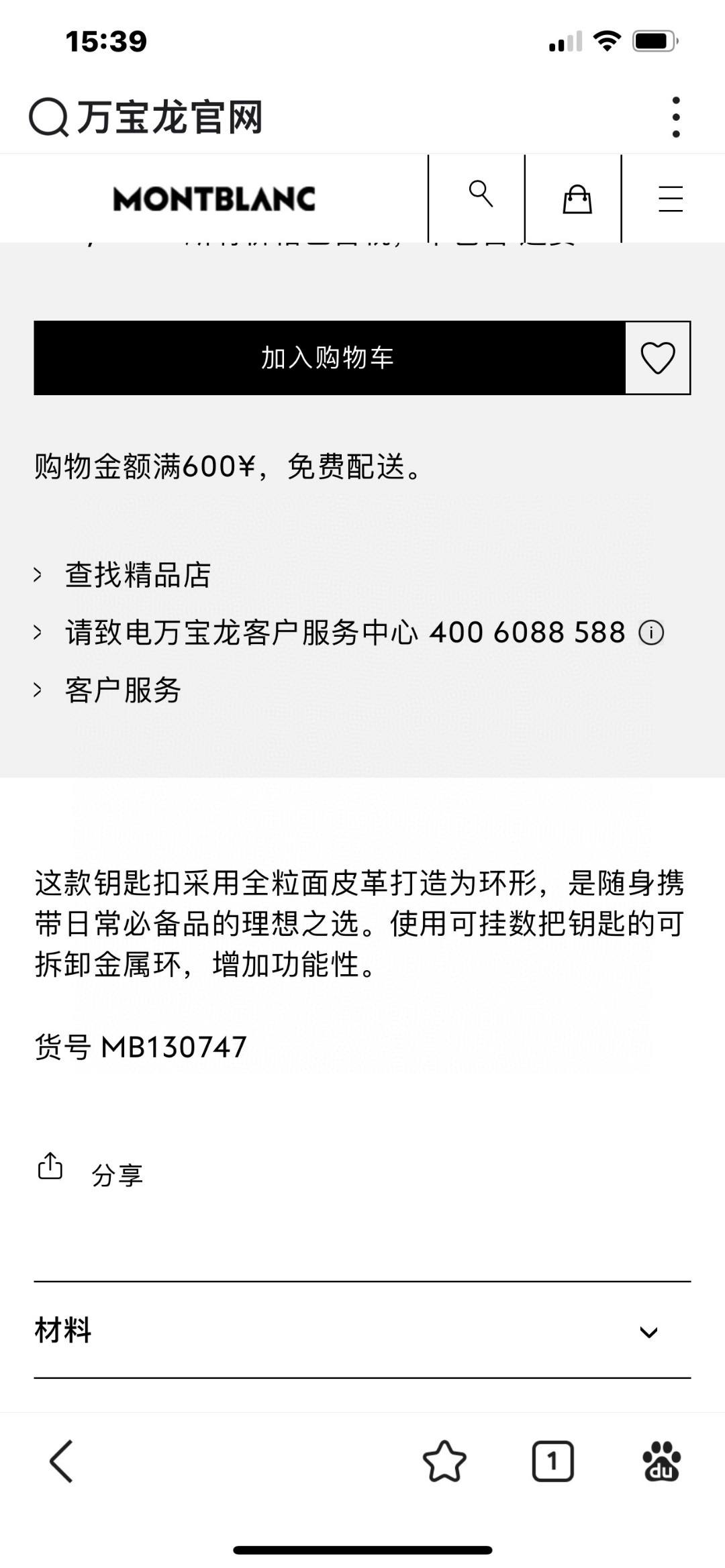
Task: Expand the 材料 section
Action: tap(362, 1330)
